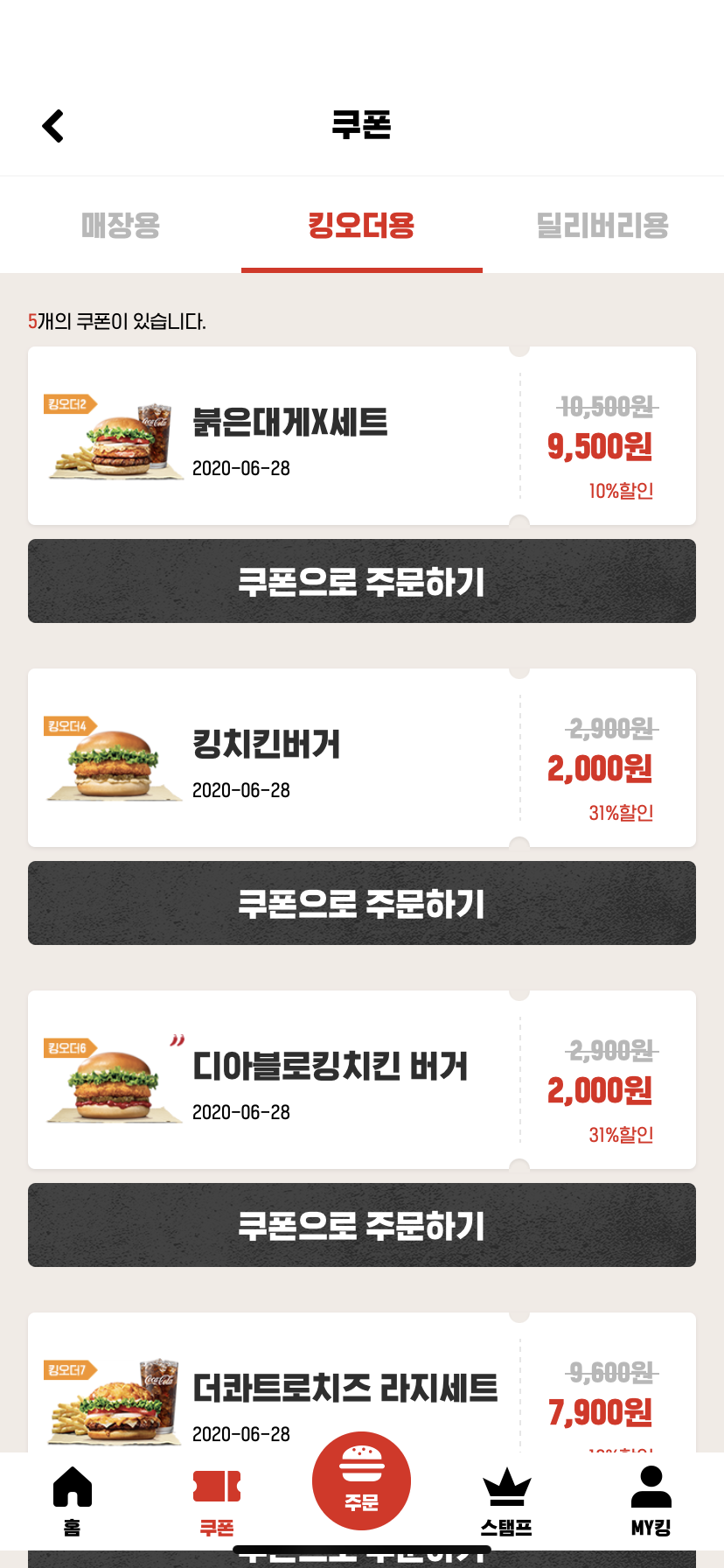This screenshot has height=1568, width=724.
Task: Tap 쿠폰으로 주문하기 under 붉은대게X세트
Action: click(361, 581)
